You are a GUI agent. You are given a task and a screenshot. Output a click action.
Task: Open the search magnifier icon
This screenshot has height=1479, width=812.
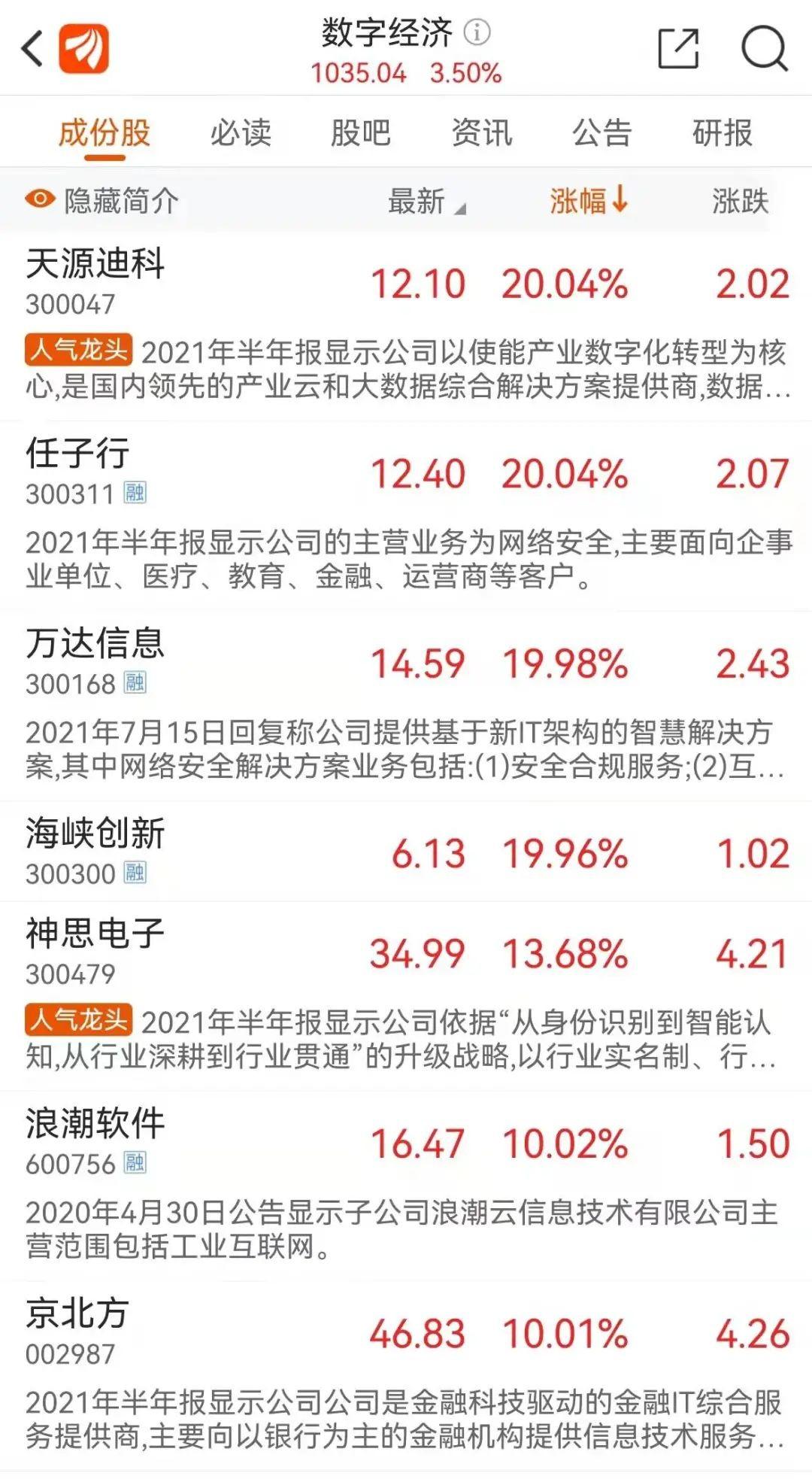(764, 49)
